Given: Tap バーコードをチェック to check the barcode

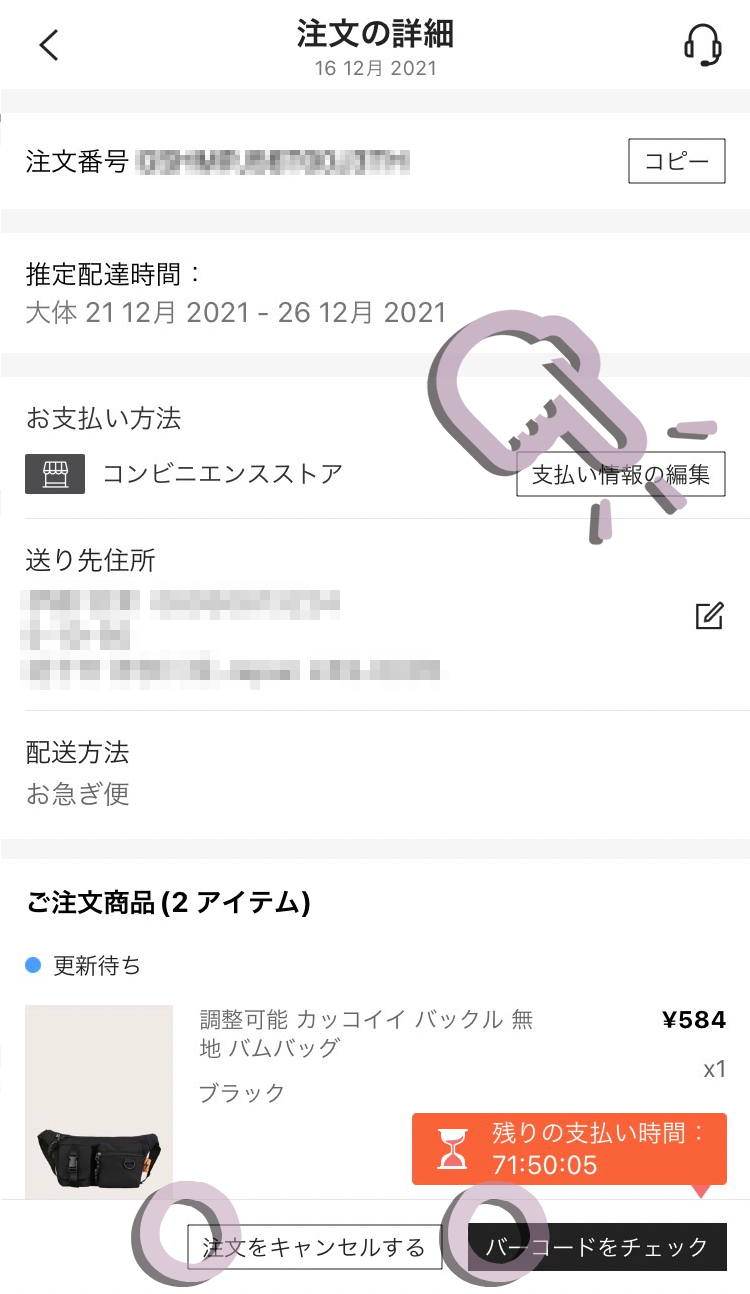Looking at the screenshot, I should (x=597, y=1247).
